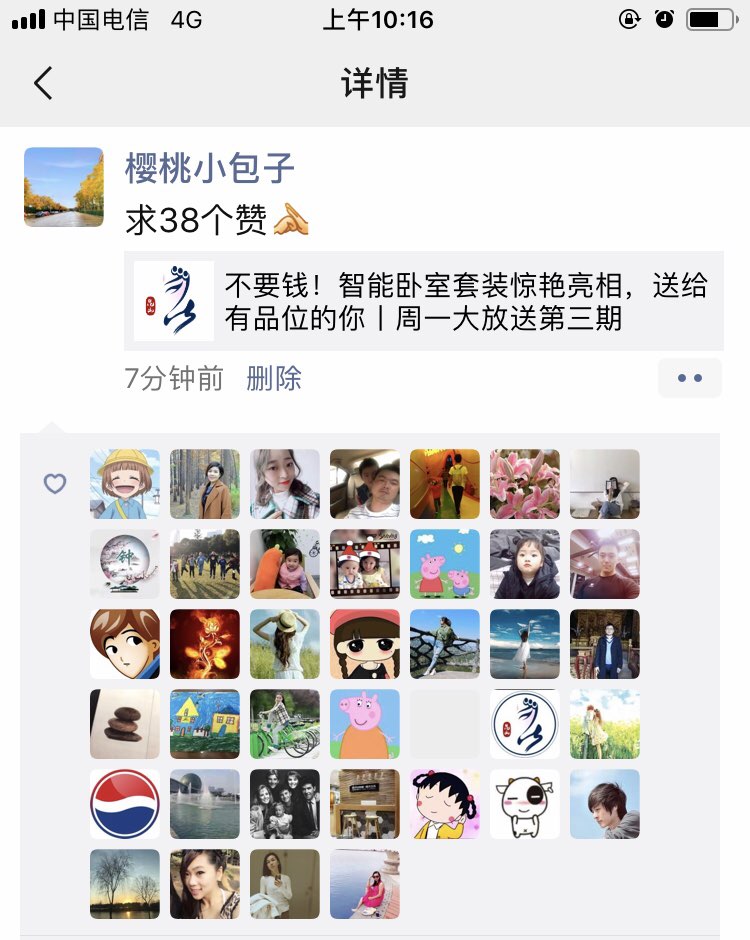Open liker with yellow hat cartoon girl avatar
The height and width of the screenshot is (940, 750).
coord(125,484)
